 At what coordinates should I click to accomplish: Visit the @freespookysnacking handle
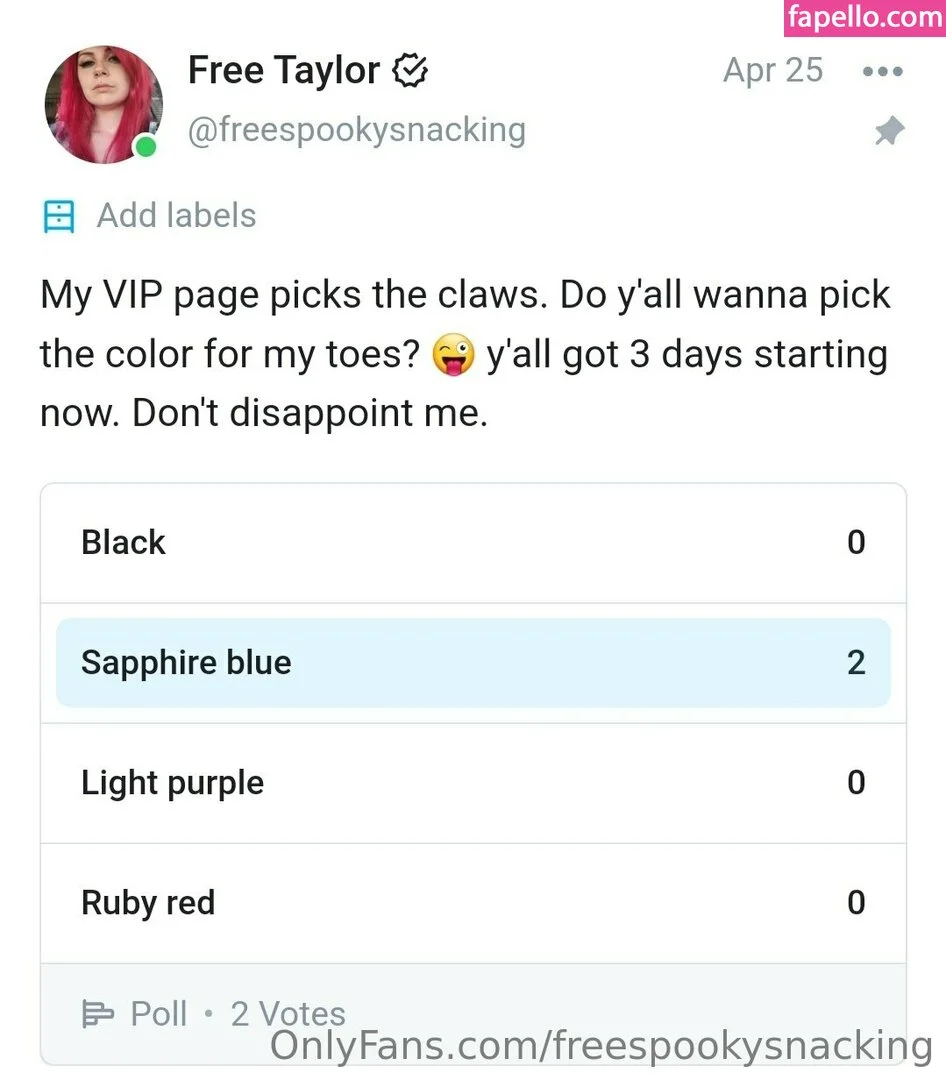coord(357,130)
